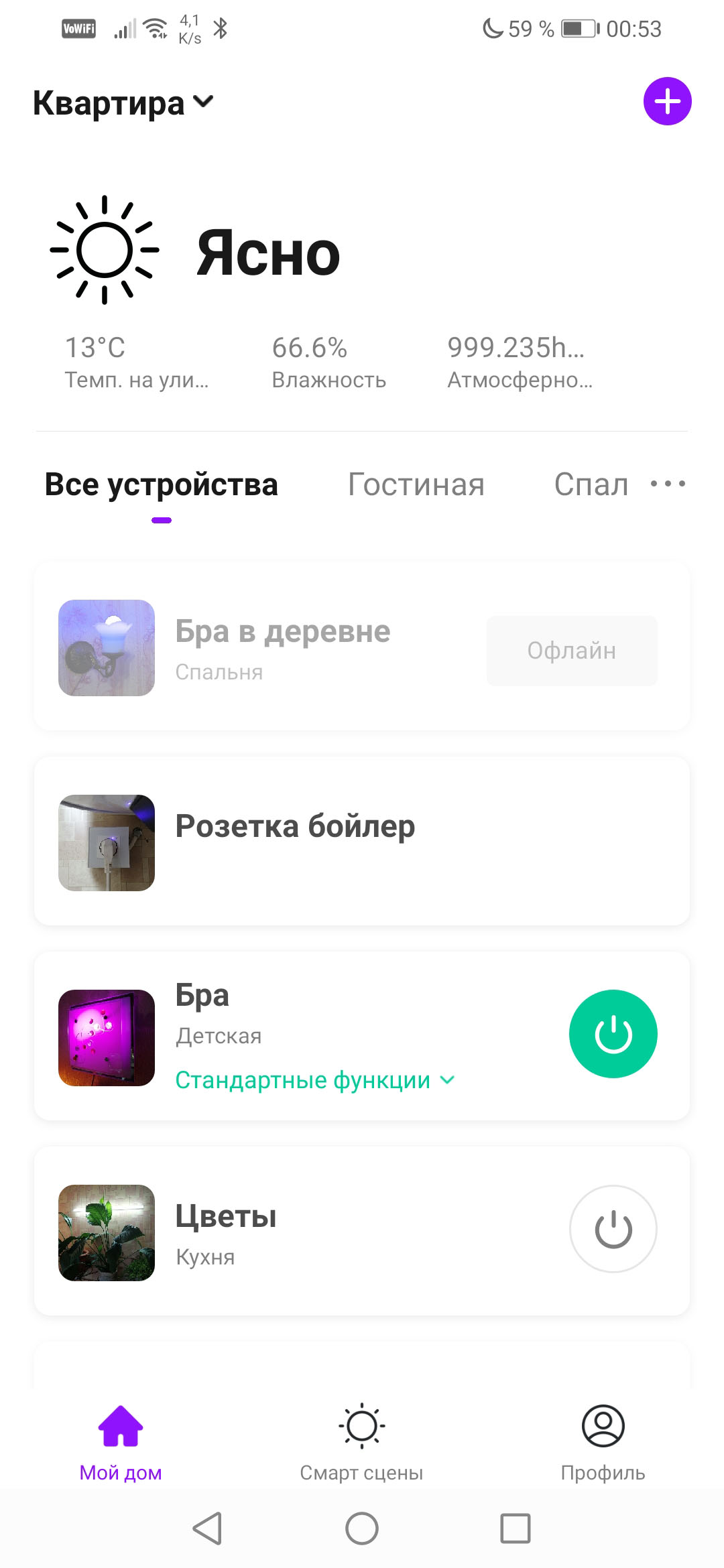The width and height of the screenshot is (724, 1568).
Task: Open the Профиль tab
Action: coord(603,1441)
